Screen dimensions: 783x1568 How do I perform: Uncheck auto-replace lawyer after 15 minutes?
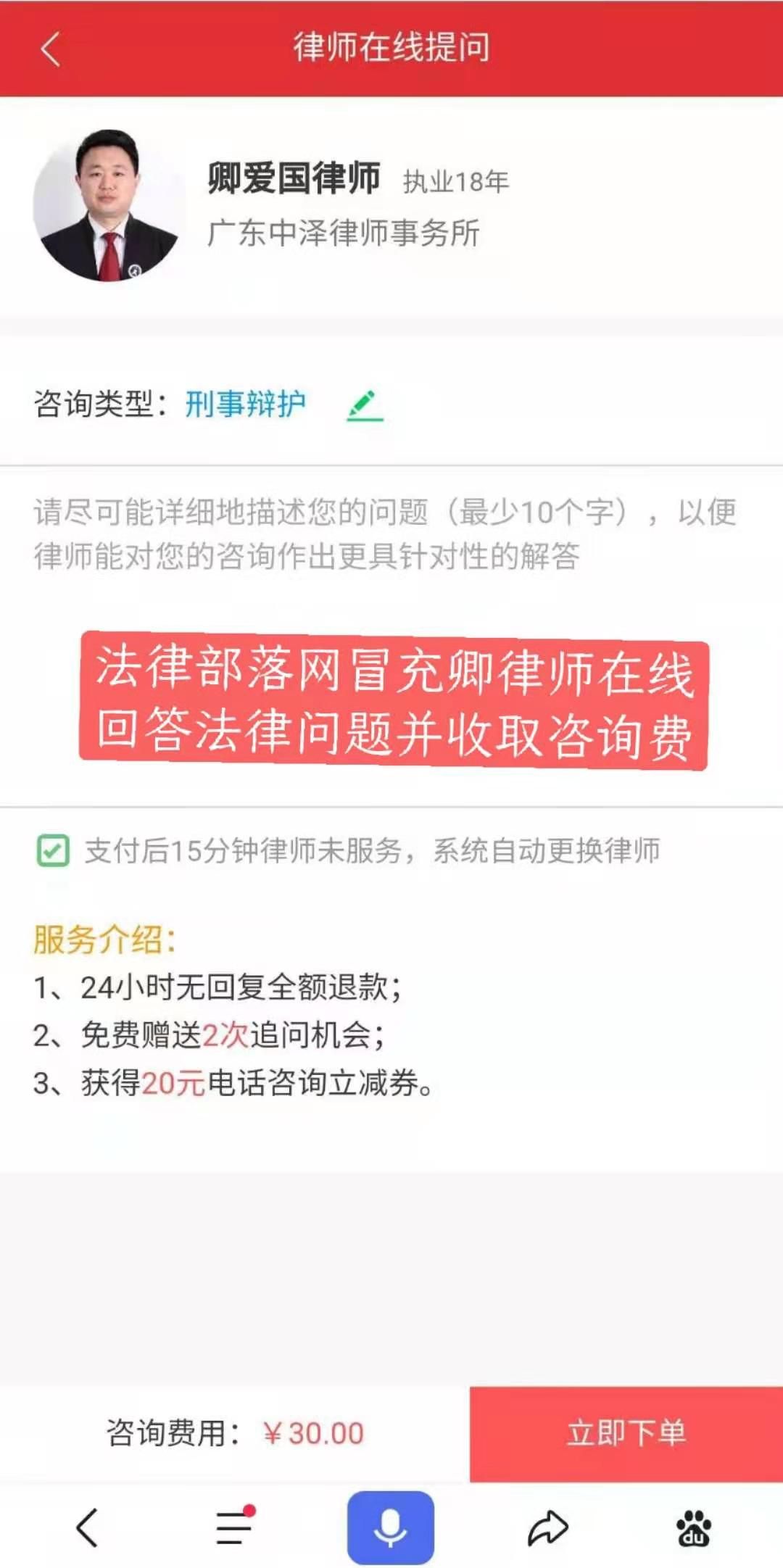point(53,850)
